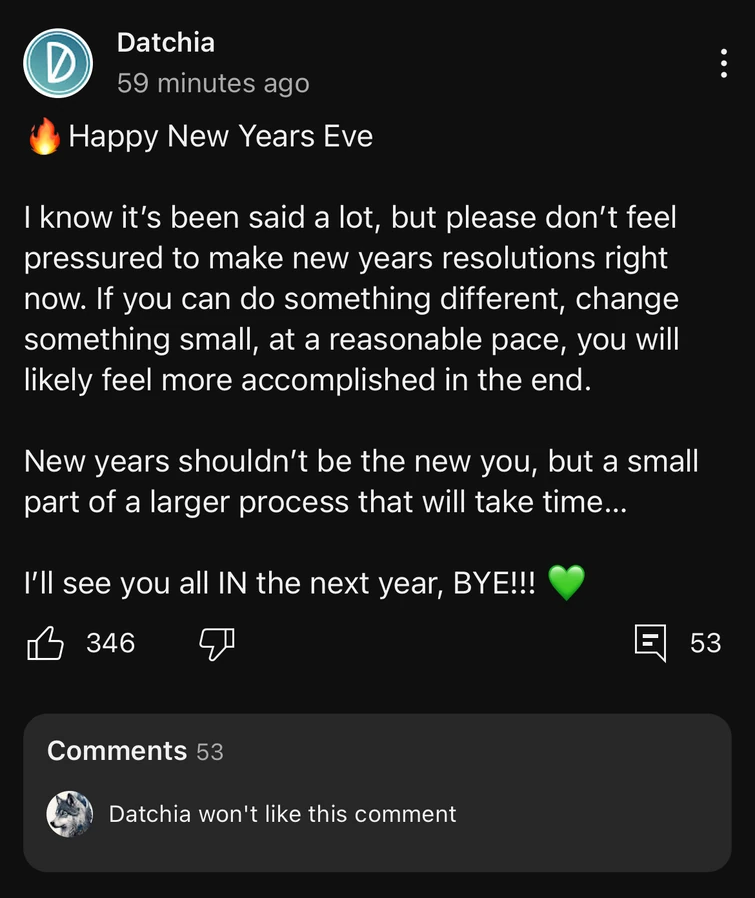Open the post's three-dot overflow menu

coord(723,63)
